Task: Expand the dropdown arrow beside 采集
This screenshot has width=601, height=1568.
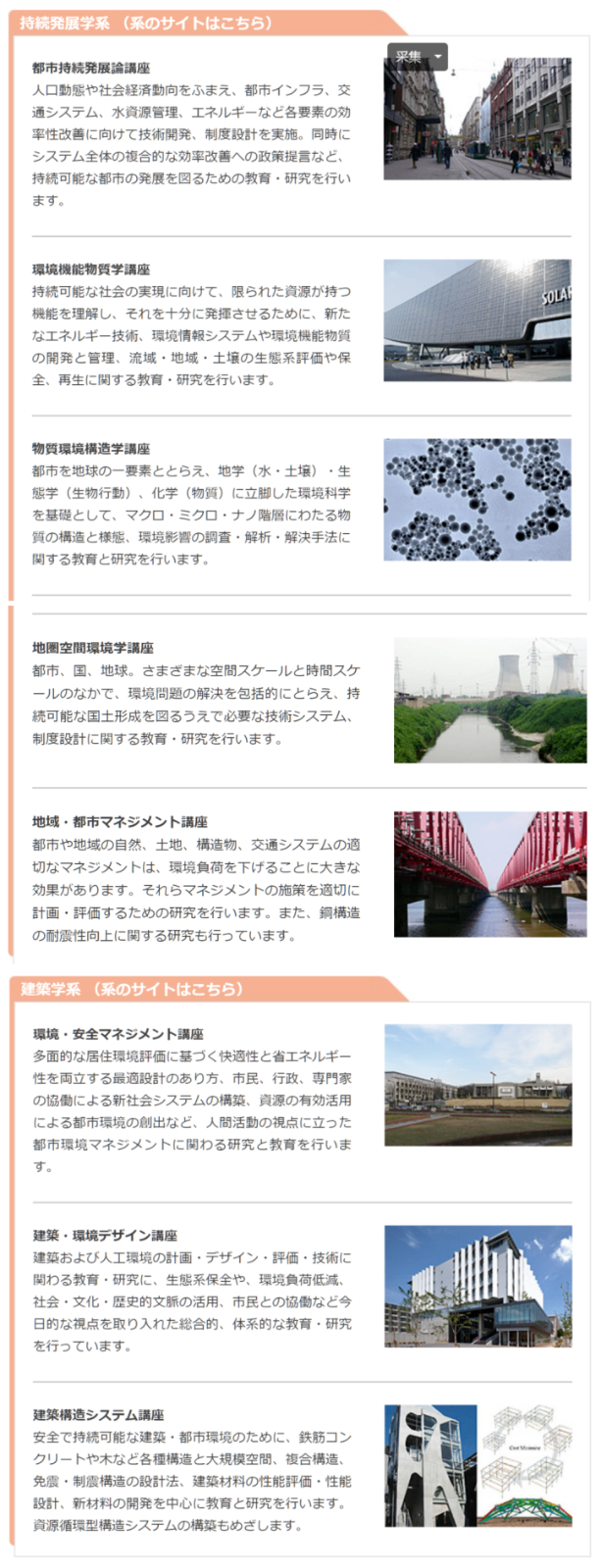Action: [x=437, y=57]
